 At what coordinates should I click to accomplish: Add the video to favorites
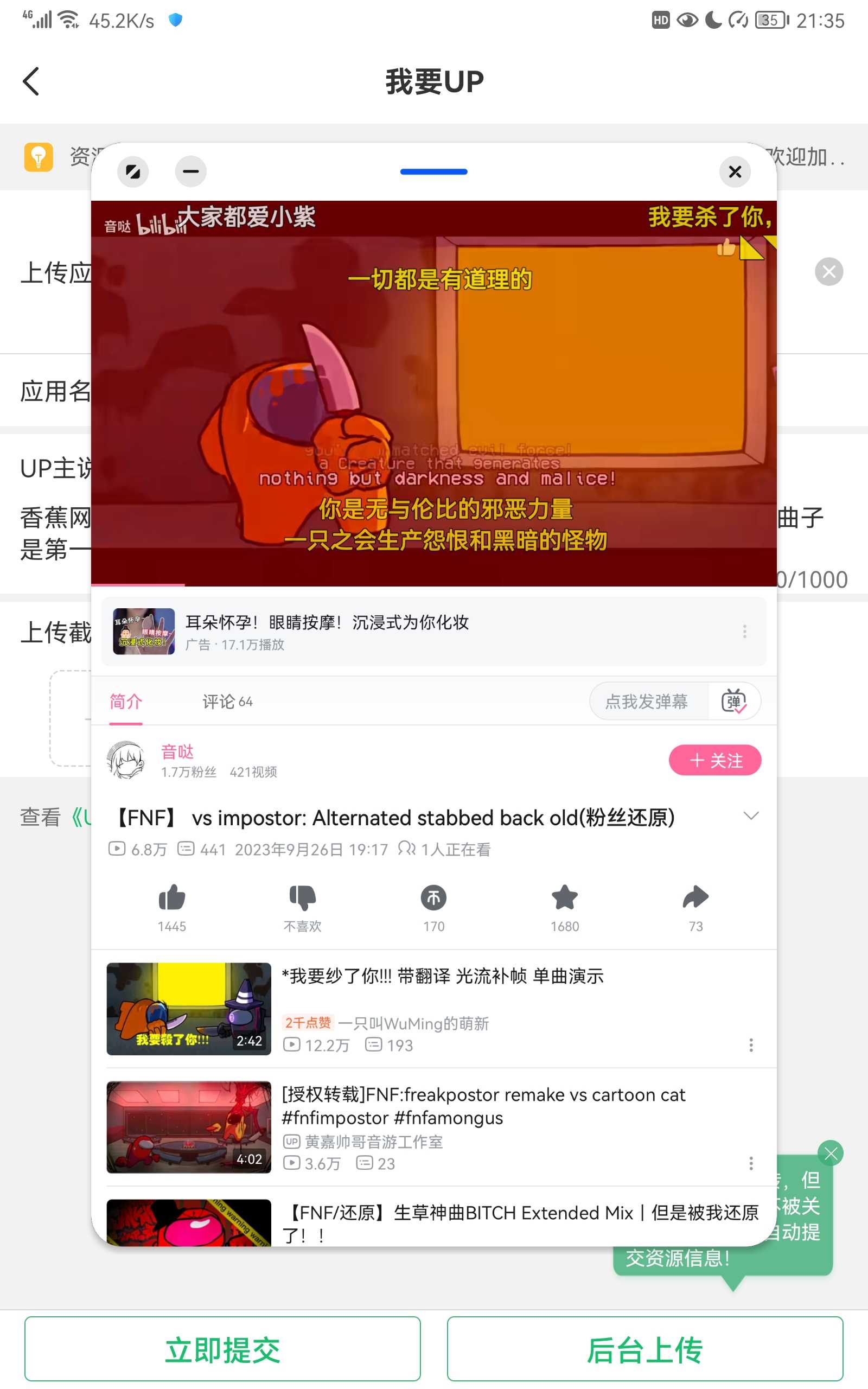[x=564, y=899]
